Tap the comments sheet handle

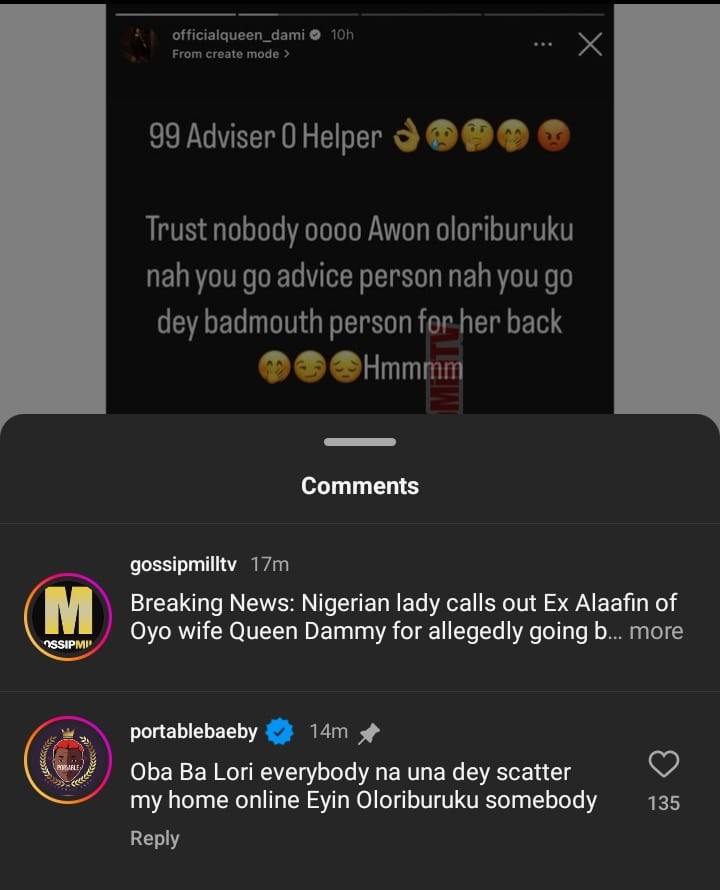[360, 441]
